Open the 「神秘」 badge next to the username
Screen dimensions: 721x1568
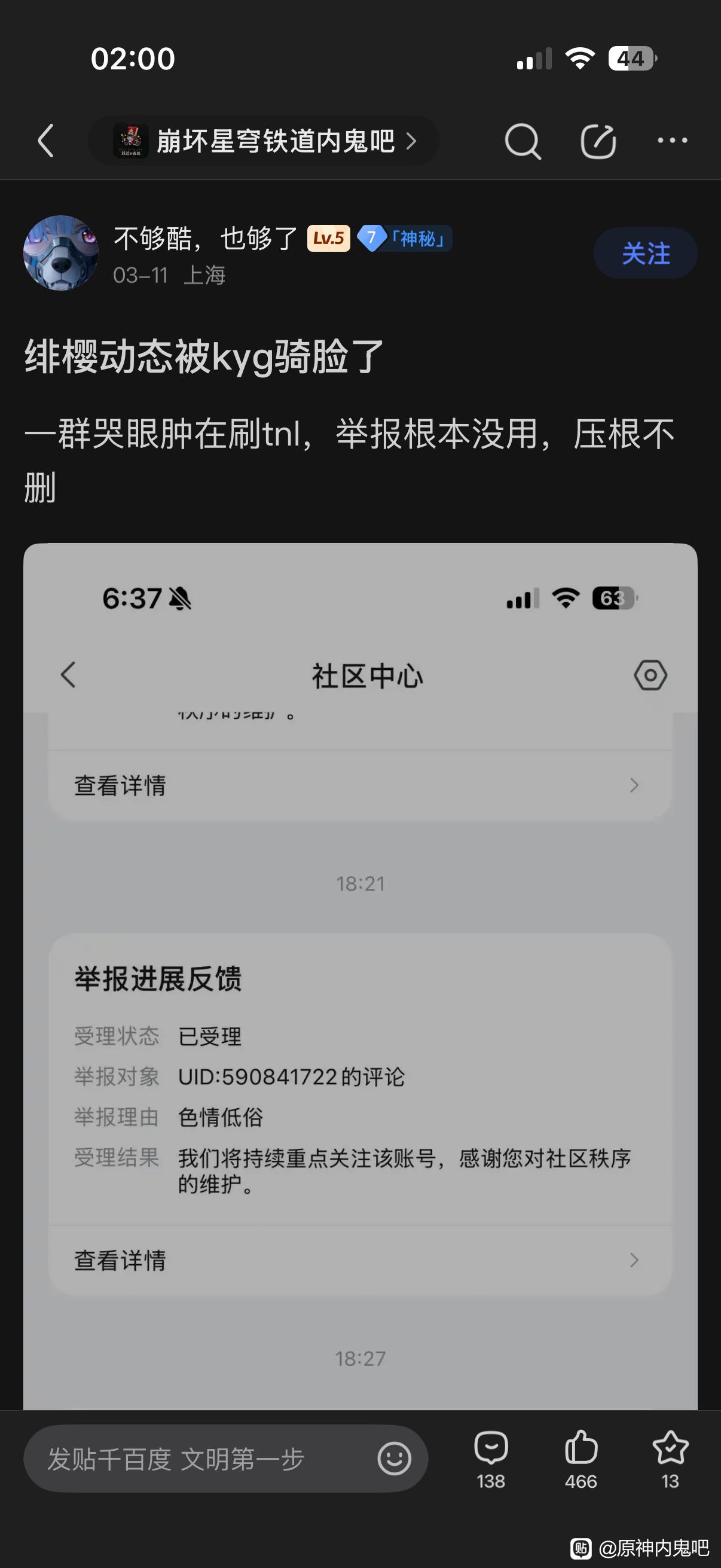(404, 238)
